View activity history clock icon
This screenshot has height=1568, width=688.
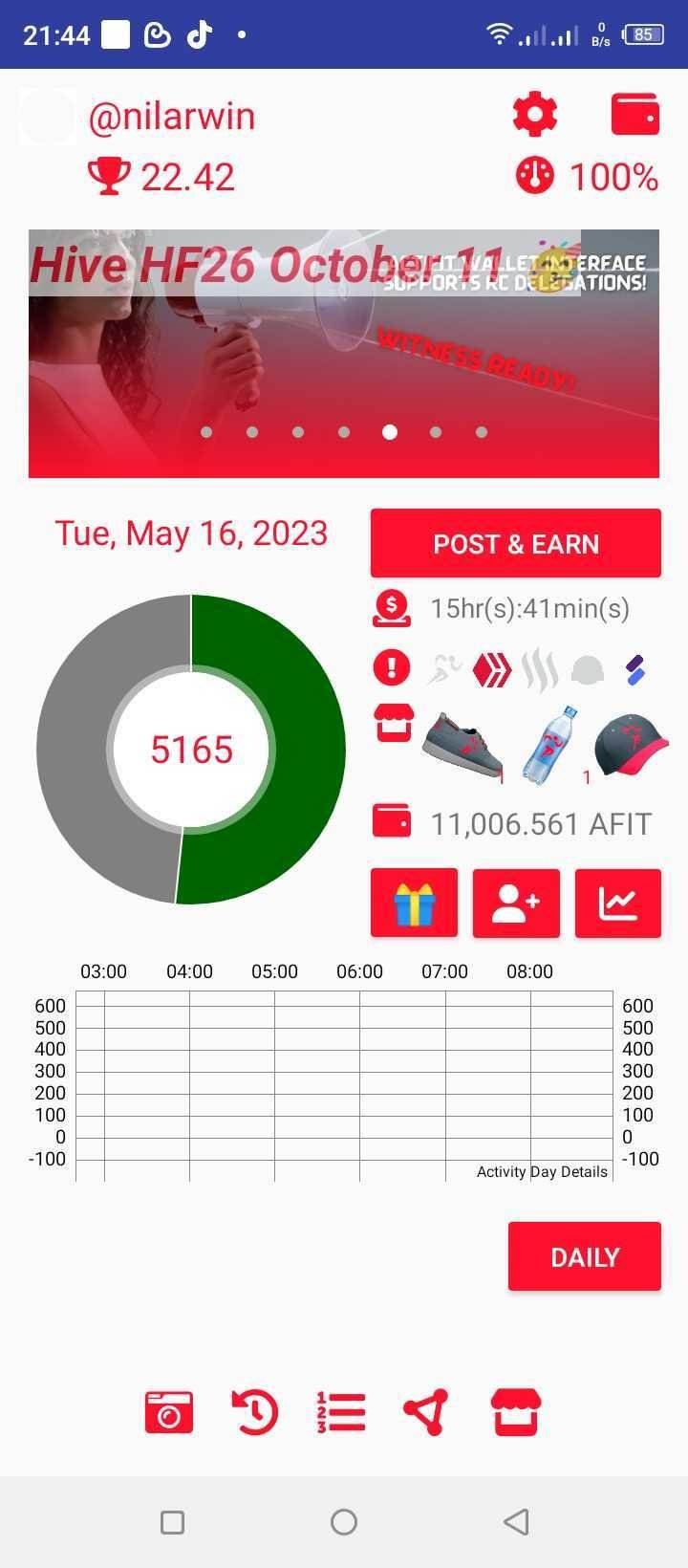coord(254,1412)
